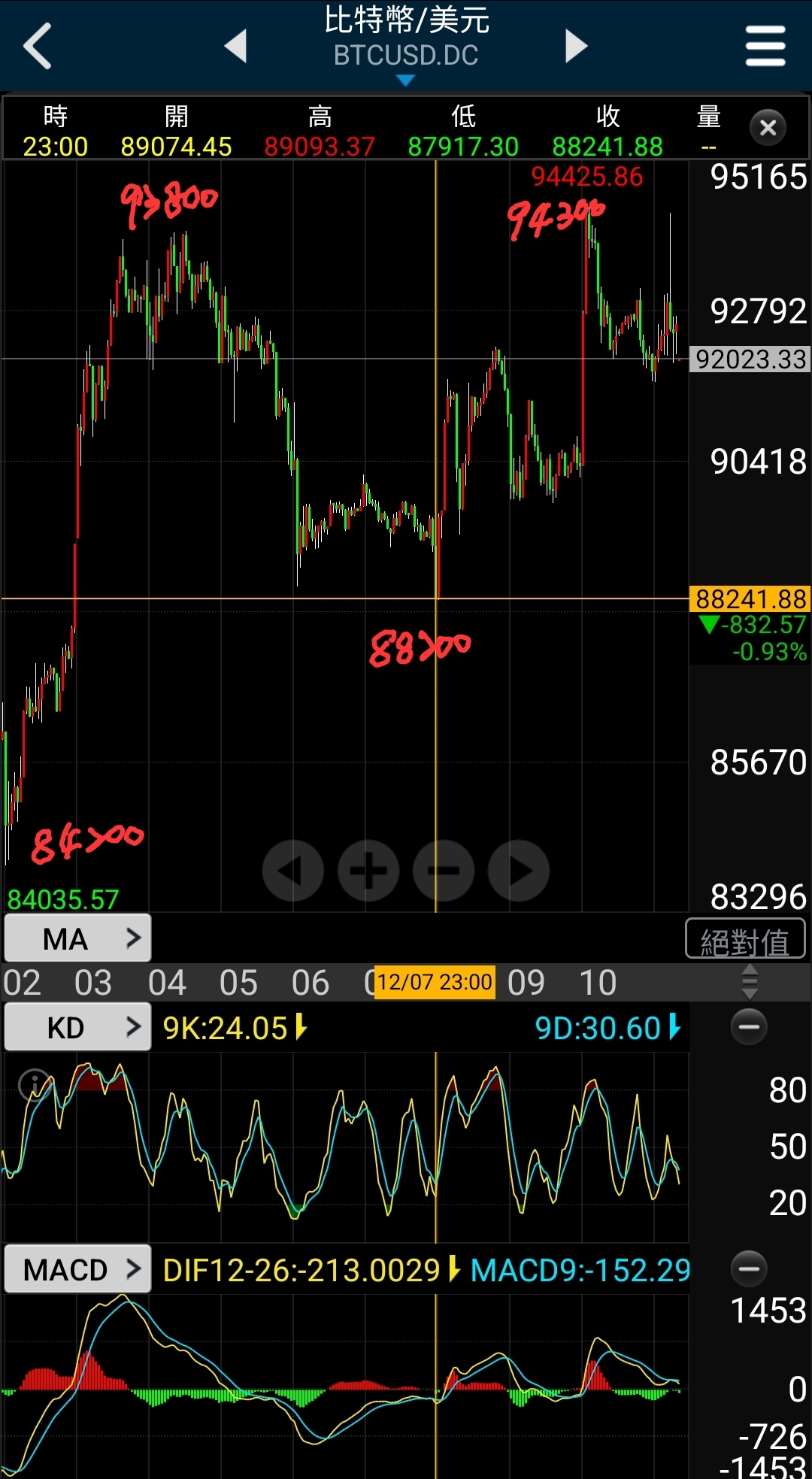The image size is (812, 1479).
Task: Go back using the top-left arrow
Action: [38, 46]
